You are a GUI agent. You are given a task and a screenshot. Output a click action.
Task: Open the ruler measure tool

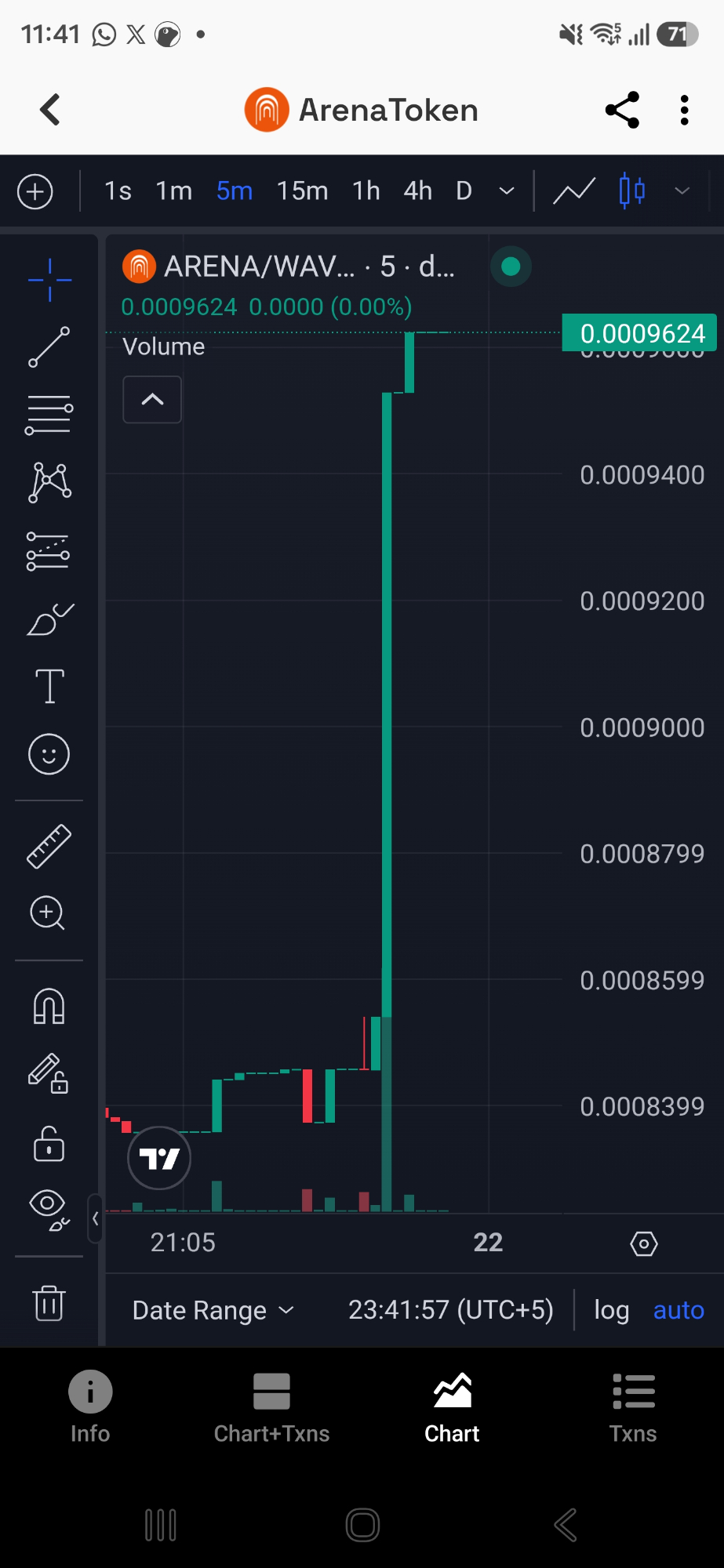tap(49, 847)
